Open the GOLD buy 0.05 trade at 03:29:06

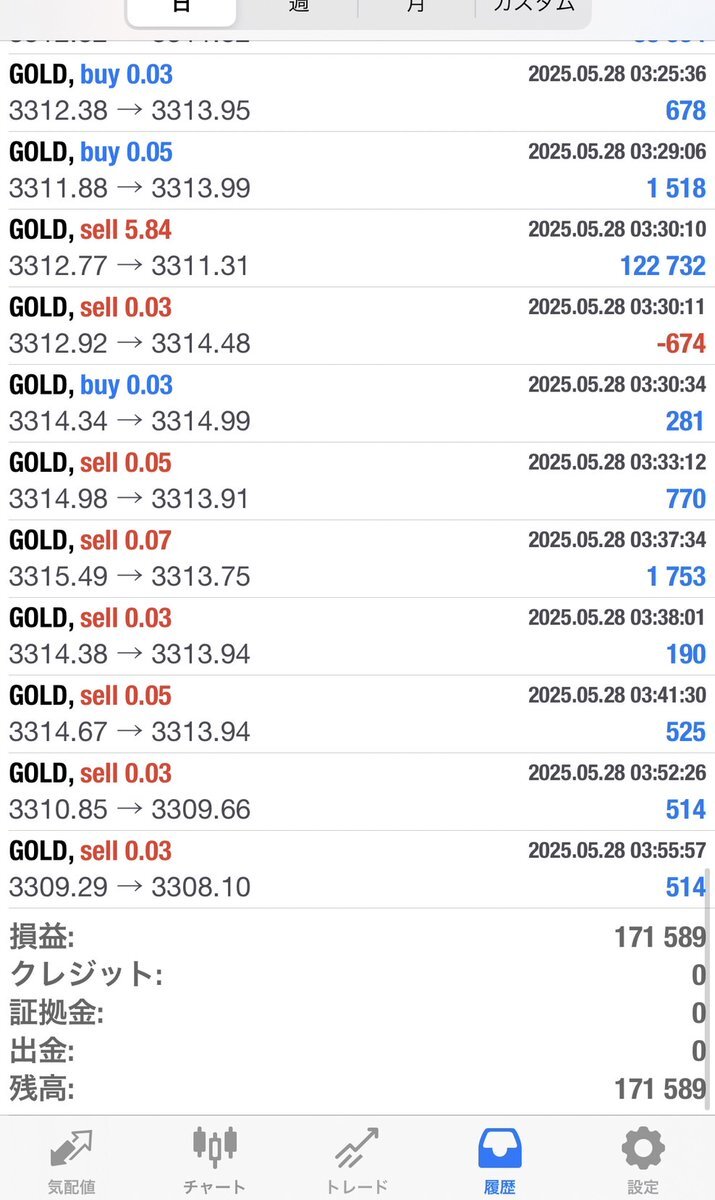point(357,170)
